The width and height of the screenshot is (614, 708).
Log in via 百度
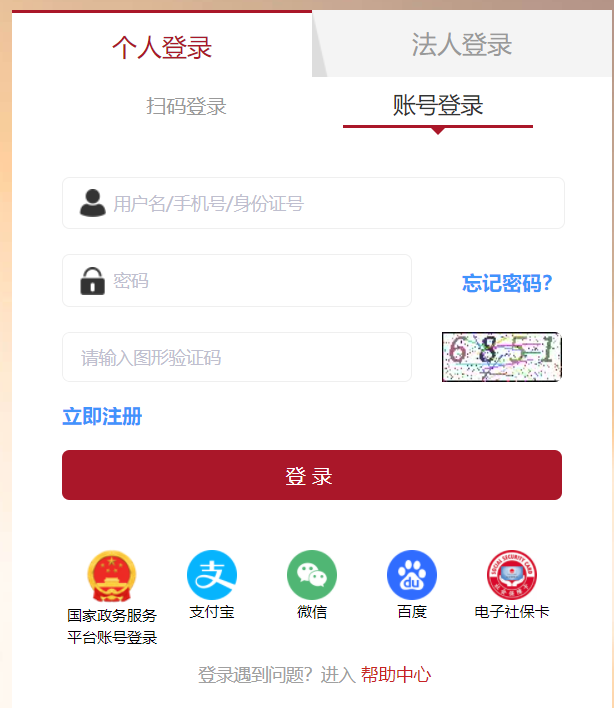coord(412,577)
